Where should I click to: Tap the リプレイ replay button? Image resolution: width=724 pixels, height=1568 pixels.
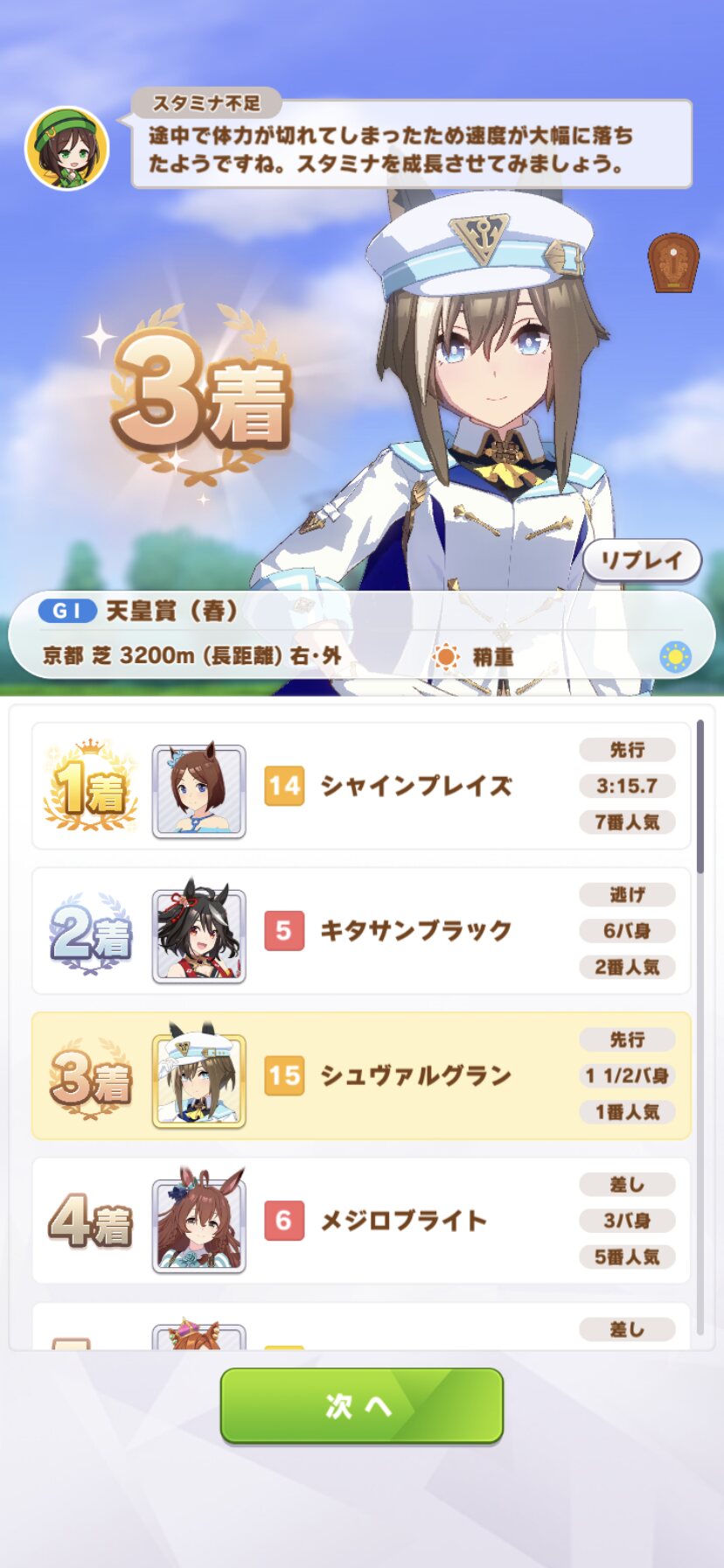(642, 561)
